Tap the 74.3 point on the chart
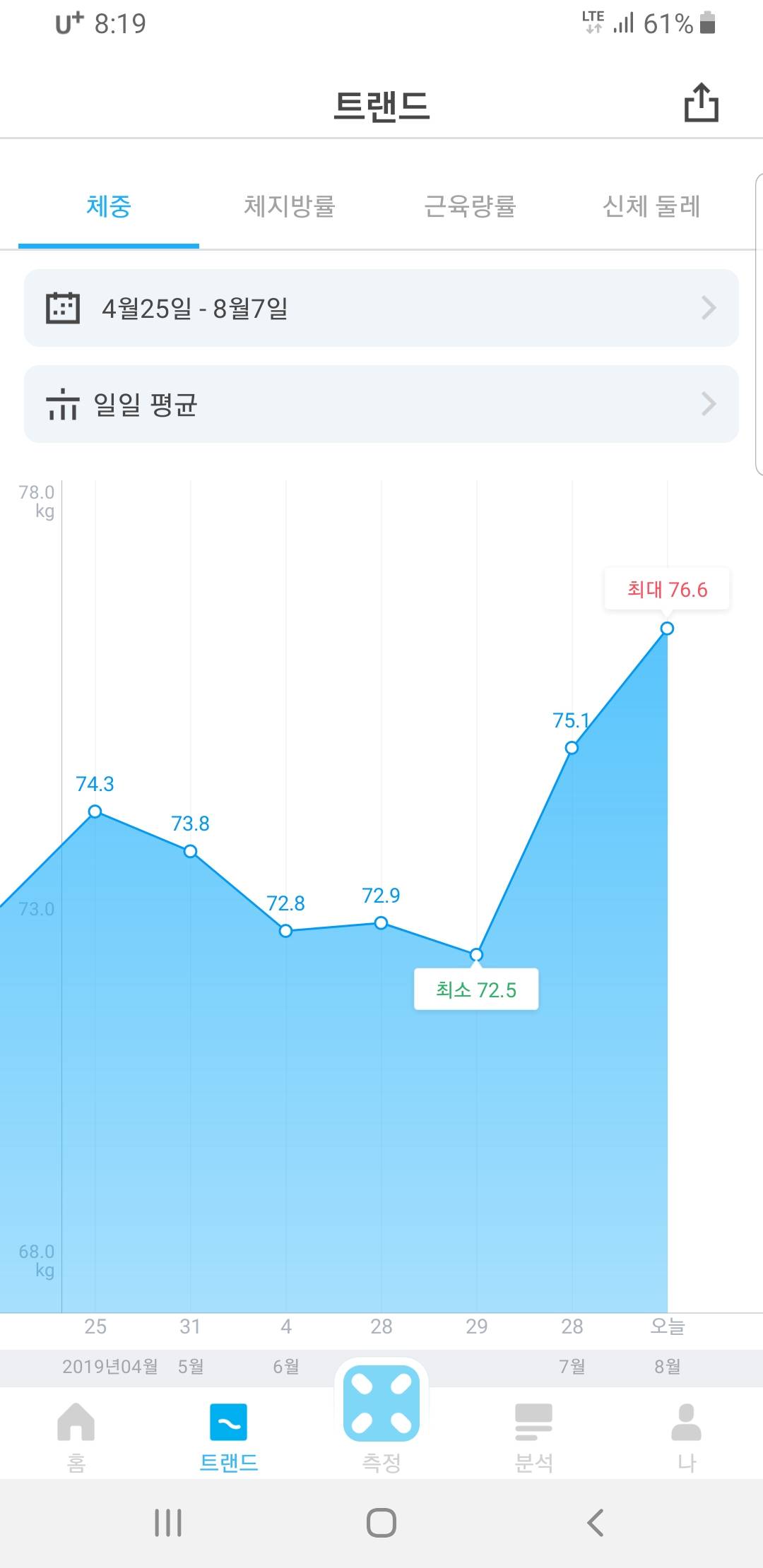763x1568 pixels. pyautogui.click(x=95, y=812)
